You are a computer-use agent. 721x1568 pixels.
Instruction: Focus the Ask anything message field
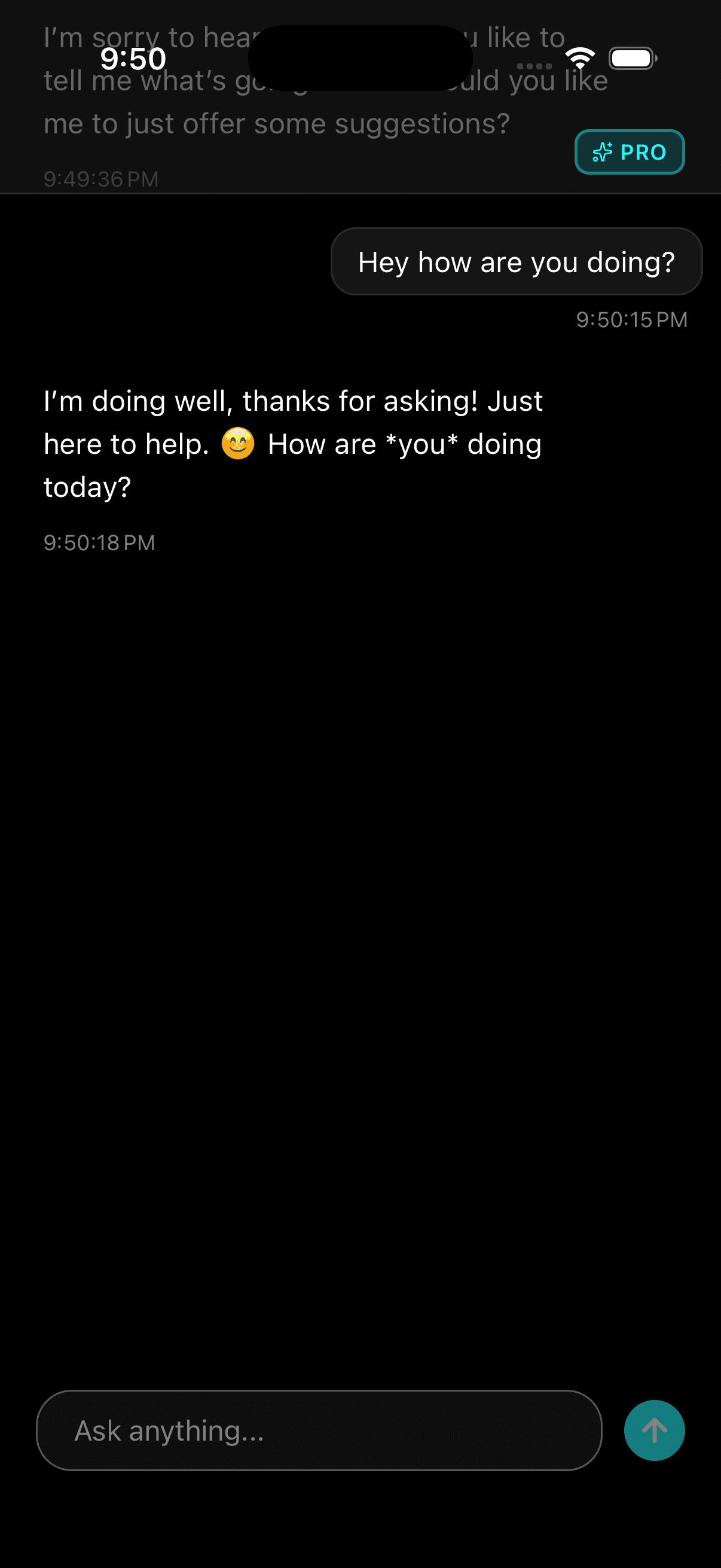tap(319, 1430)
